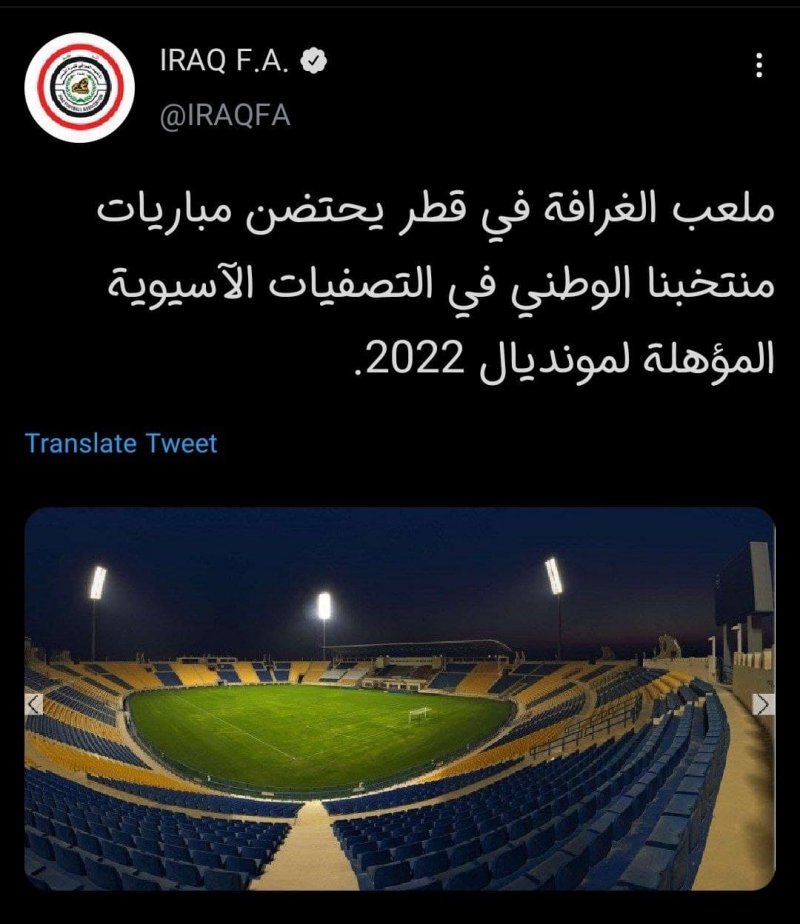This screenshot has width=800, height=924.
Task: Show next image with right arrow
Action: tap(764, 705)
